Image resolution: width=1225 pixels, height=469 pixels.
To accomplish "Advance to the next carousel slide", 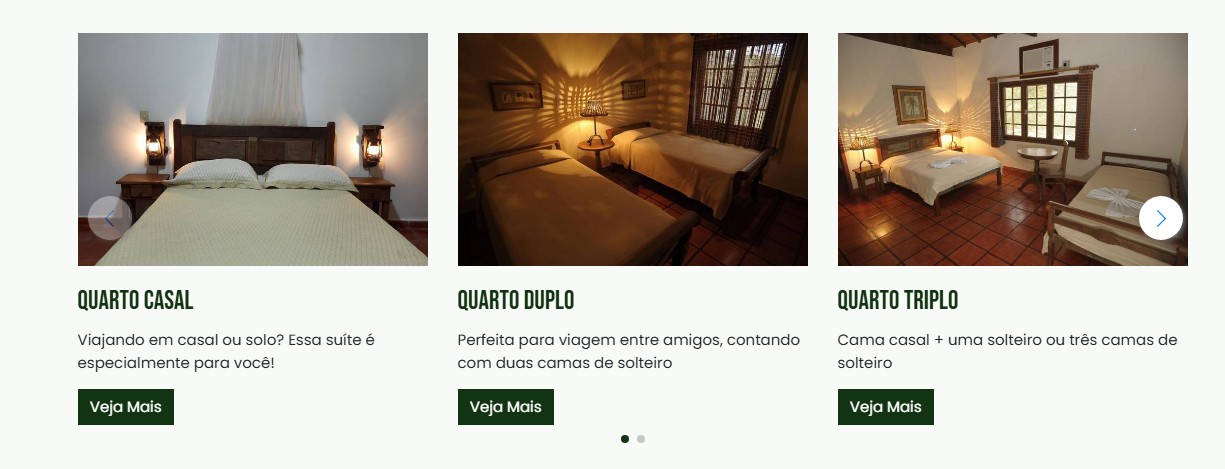I will click(x=1160, y=218).
